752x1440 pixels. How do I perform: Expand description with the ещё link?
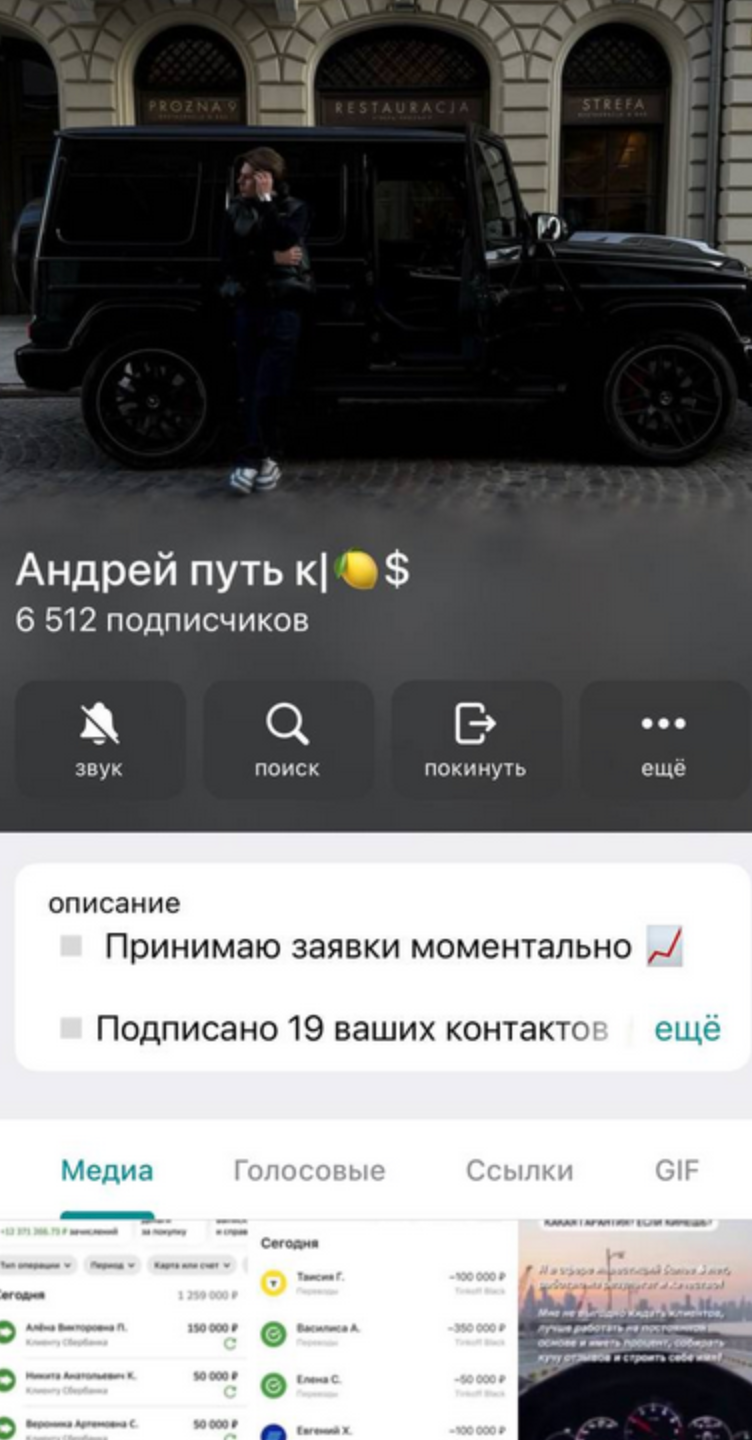[687, 1029]
